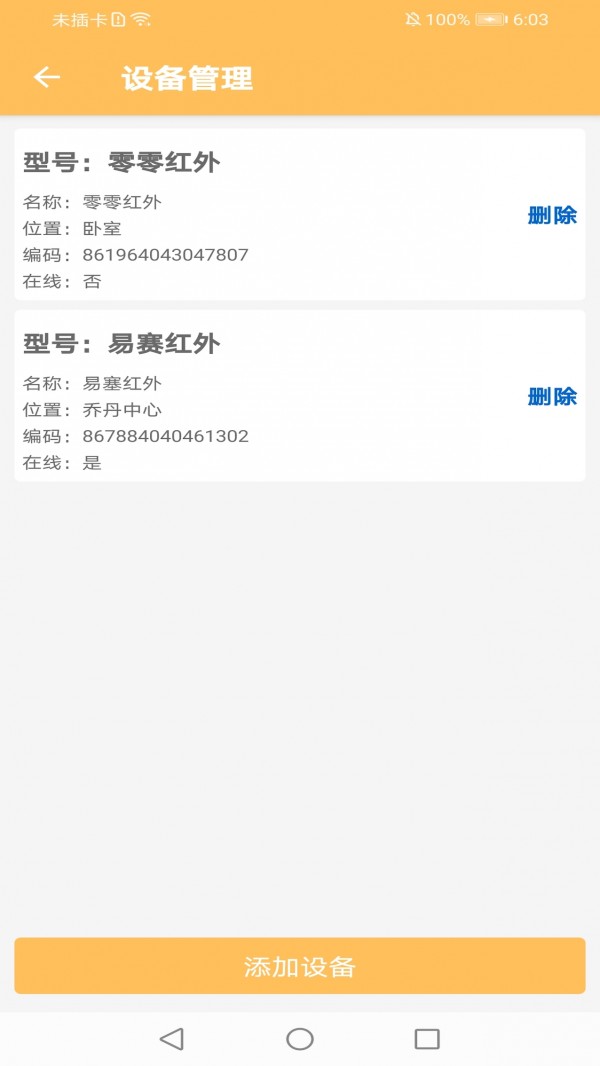Image resolution: width=600 pixels, height=1066 pixels.
Task: Delete the 零零红外 device
Action: [552, 215]
